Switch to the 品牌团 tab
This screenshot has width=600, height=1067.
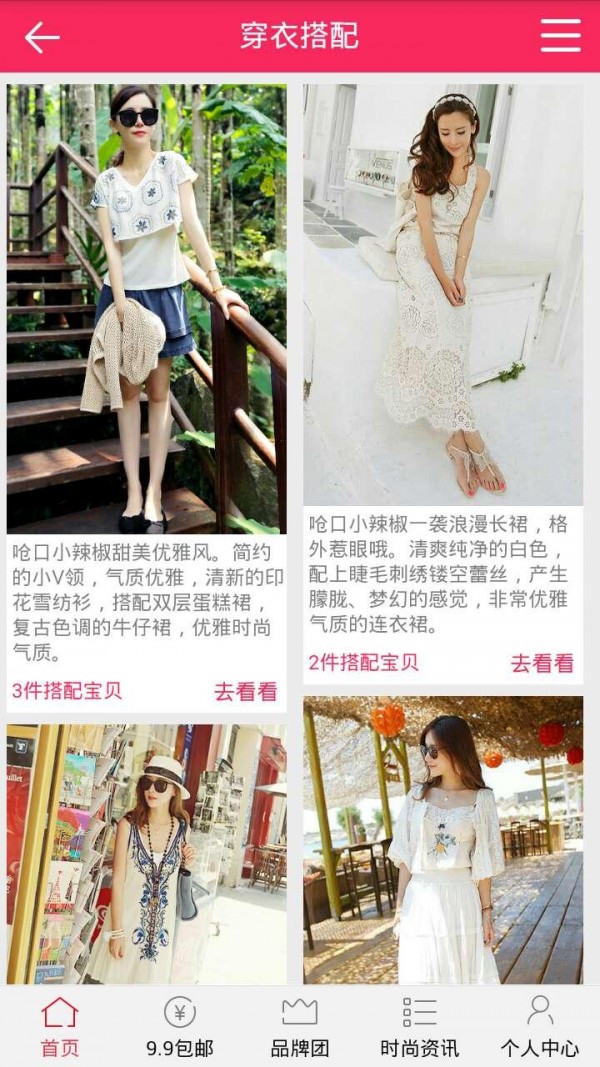(300, 1026)
